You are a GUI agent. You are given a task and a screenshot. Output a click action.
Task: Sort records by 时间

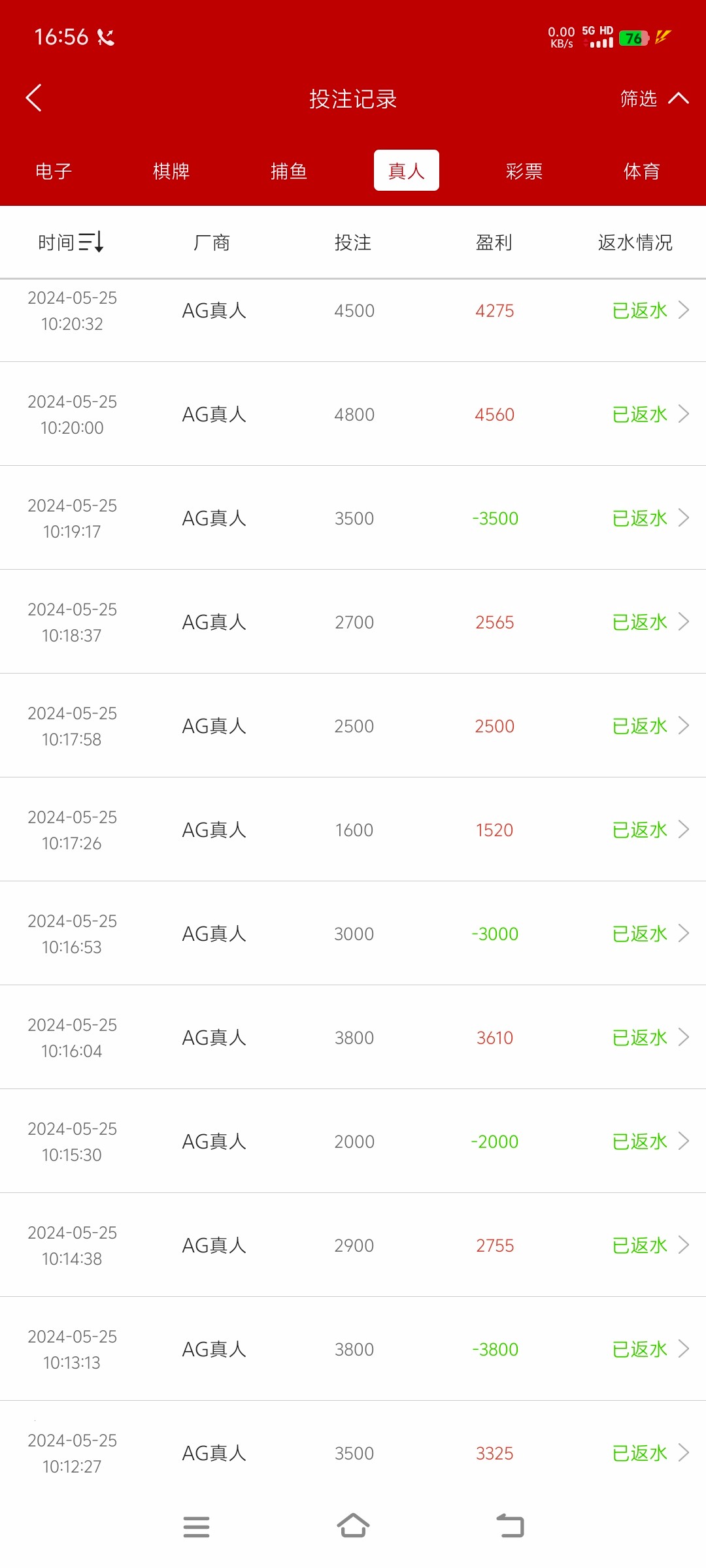(71, 242)
